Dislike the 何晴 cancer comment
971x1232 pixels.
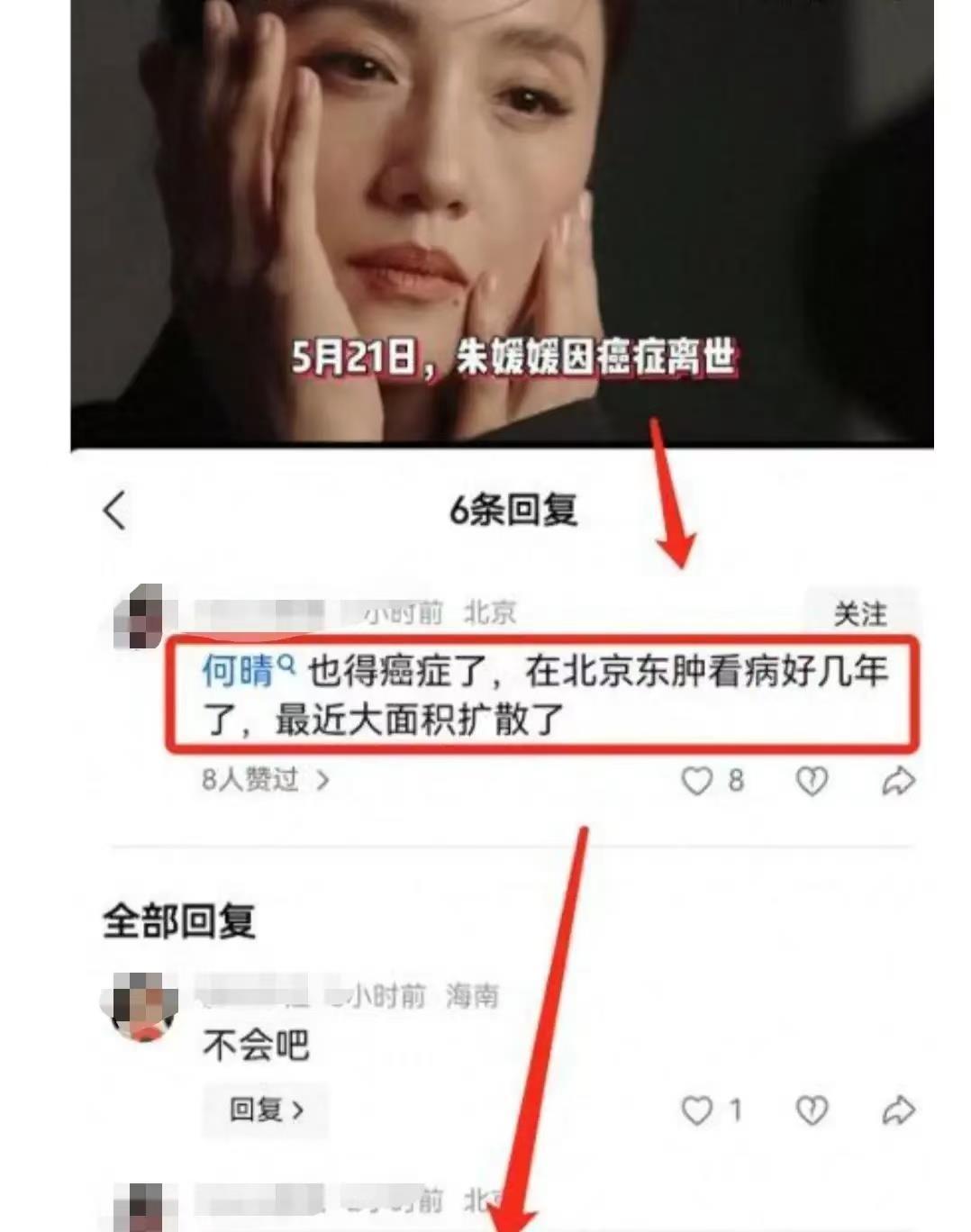coord(812,781)
